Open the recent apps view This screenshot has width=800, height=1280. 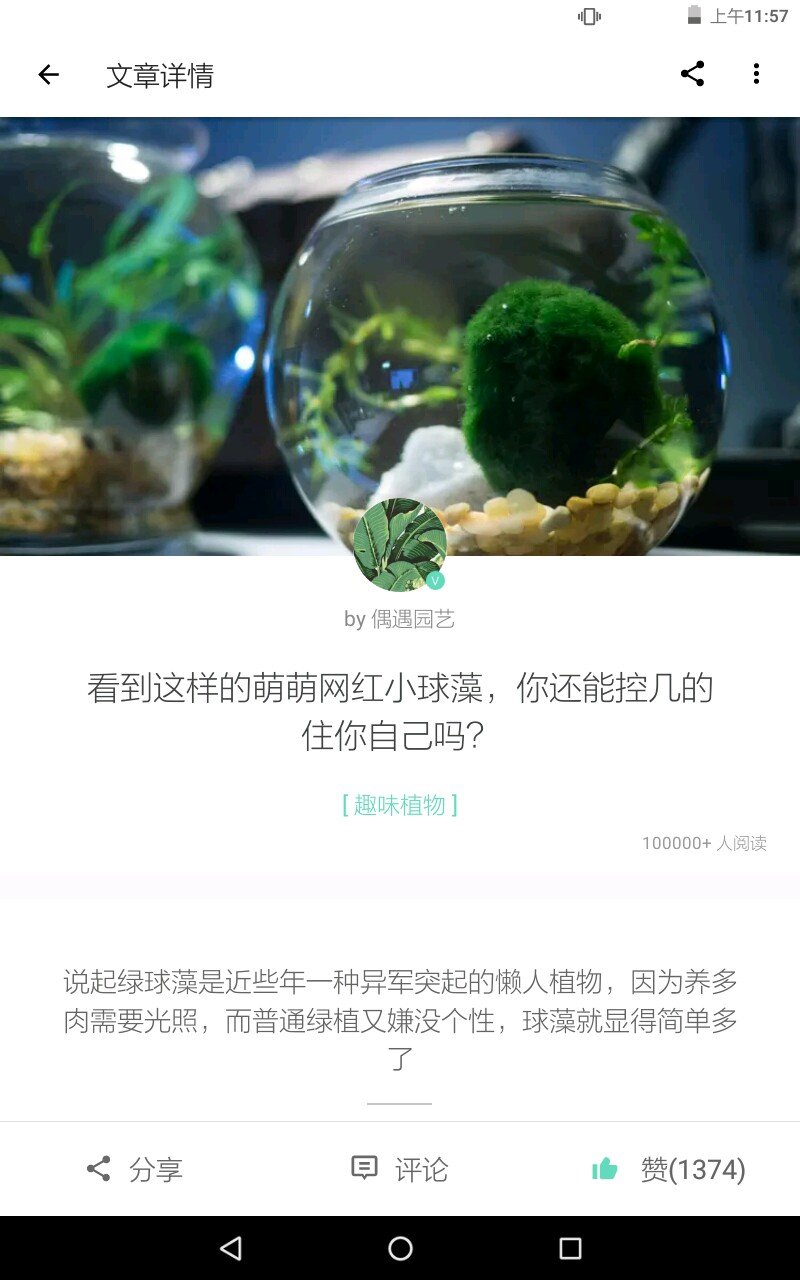click(x=570, y=1248)
